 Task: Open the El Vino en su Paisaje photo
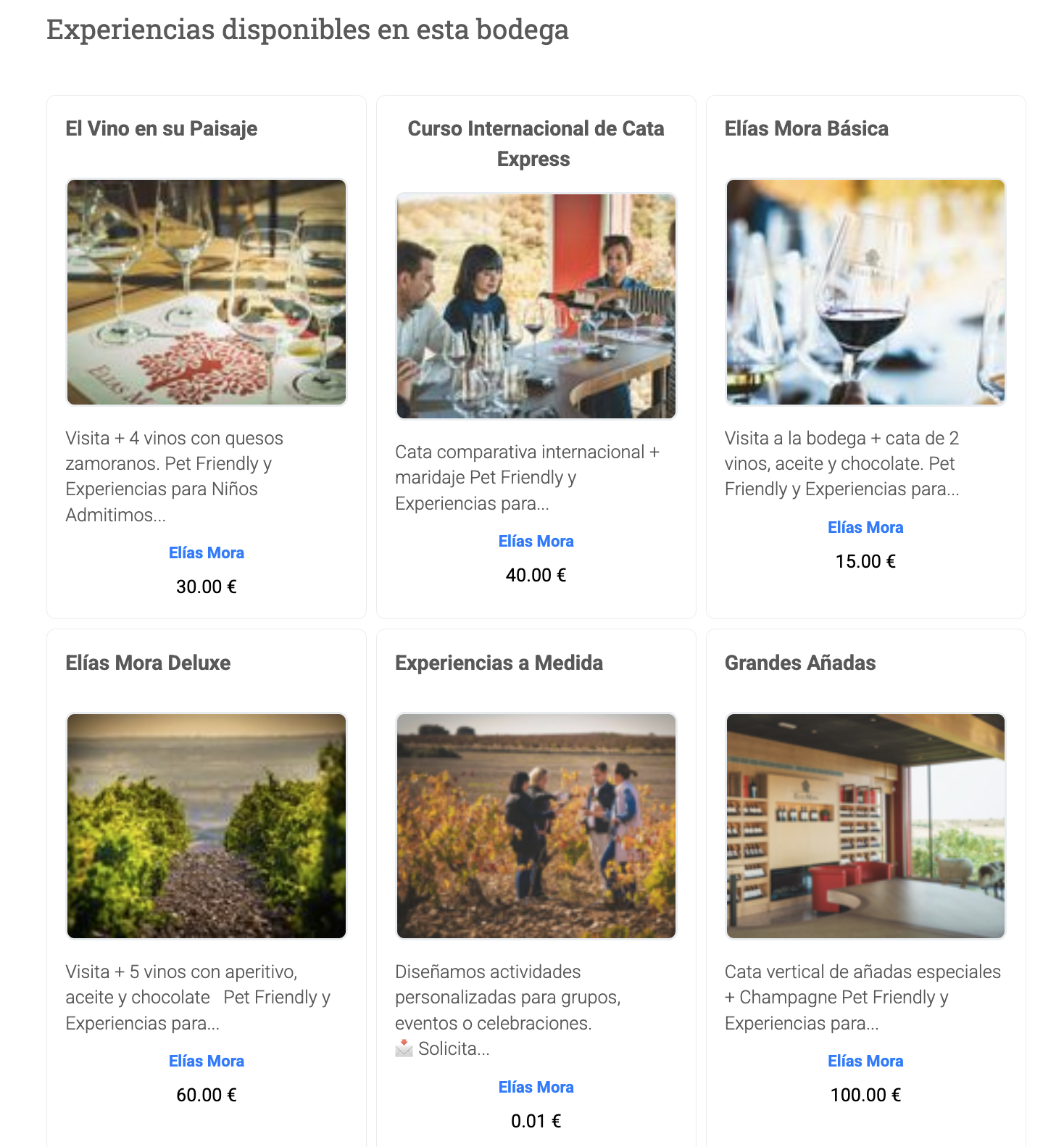[x=207, y=292]
